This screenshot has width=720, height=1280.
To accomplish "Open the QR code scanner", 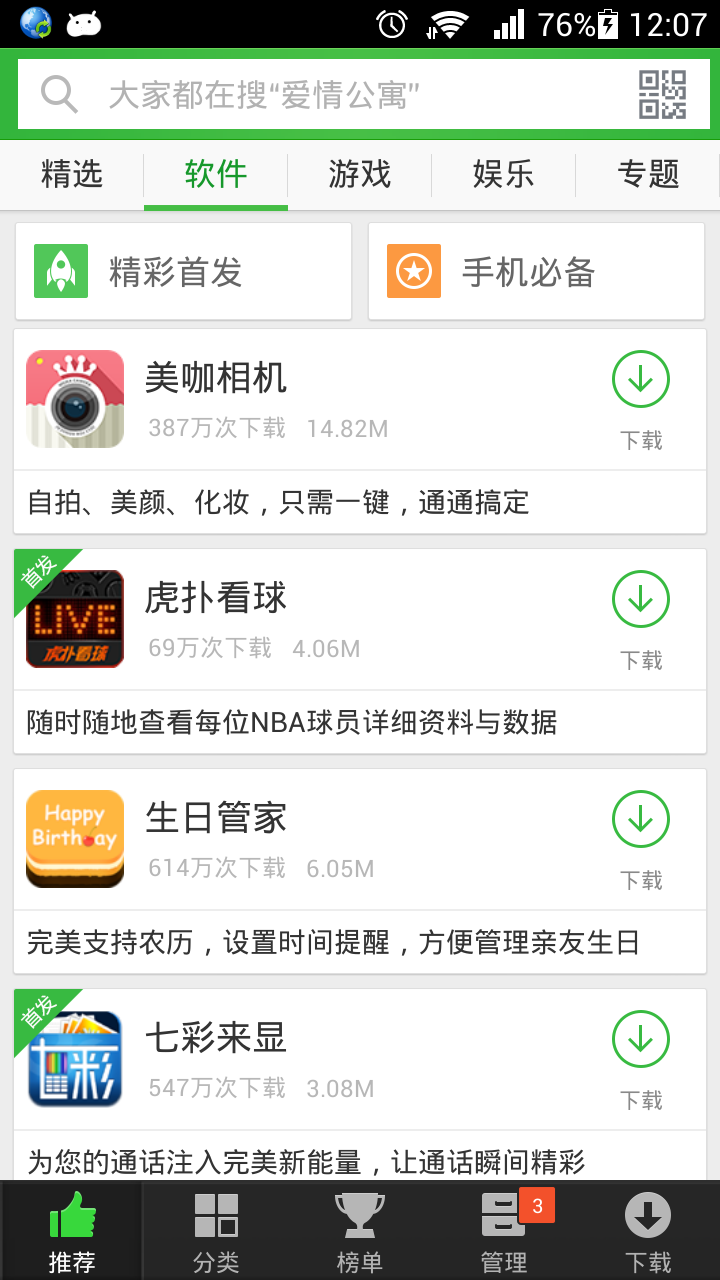I will click(662, 95).
